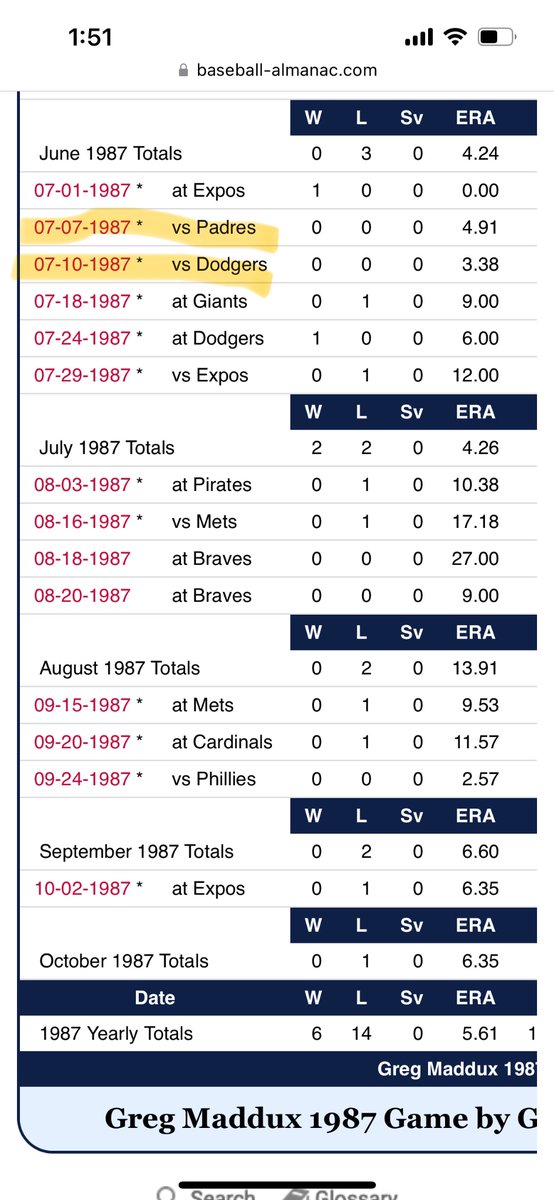
Task: Open the 09-24-1987 game vs Phillies
Action: tap(82, 779)
